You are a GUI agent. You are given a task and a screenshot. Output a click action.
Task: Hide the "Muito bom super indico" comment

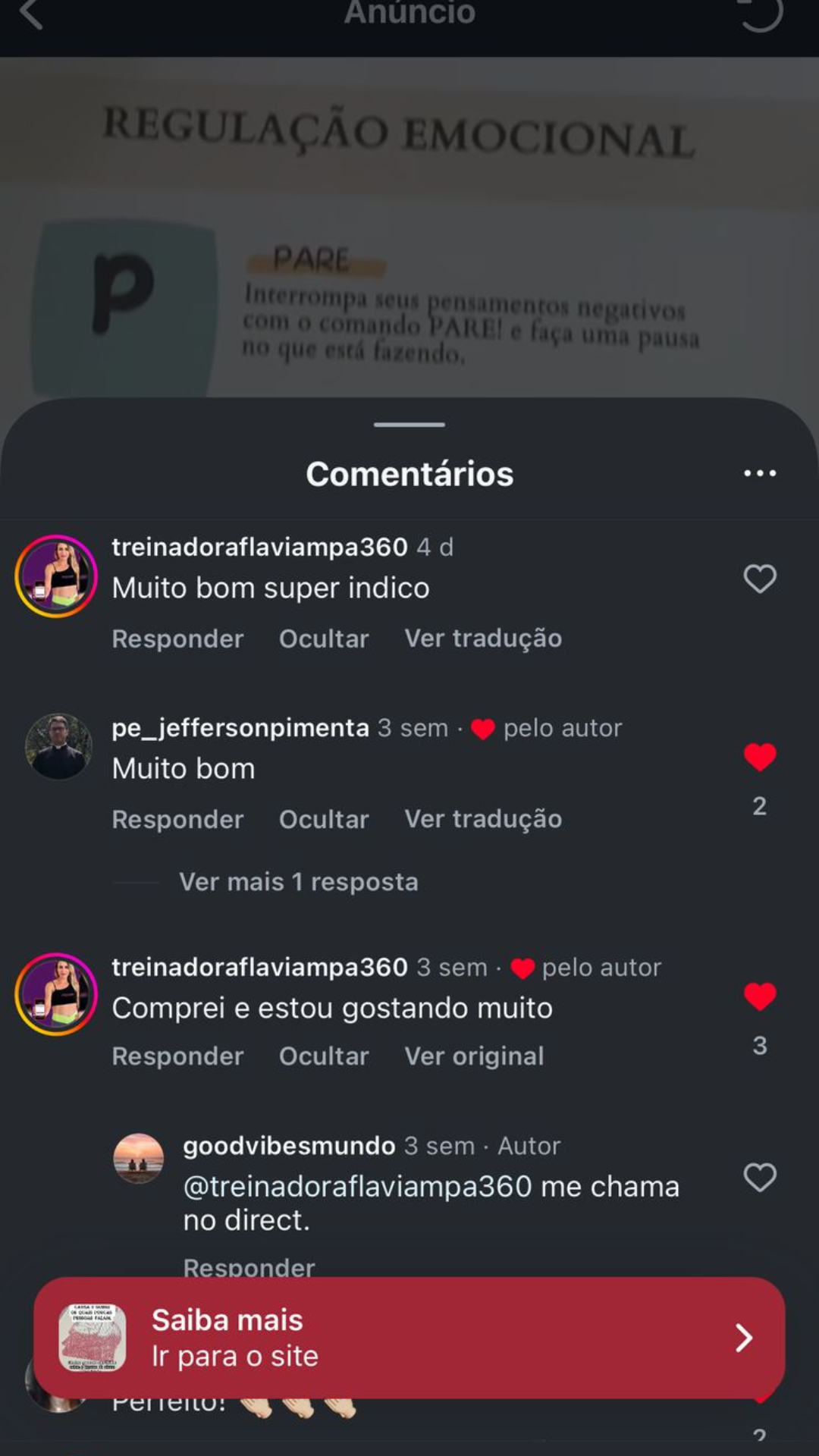coord(324,639)
